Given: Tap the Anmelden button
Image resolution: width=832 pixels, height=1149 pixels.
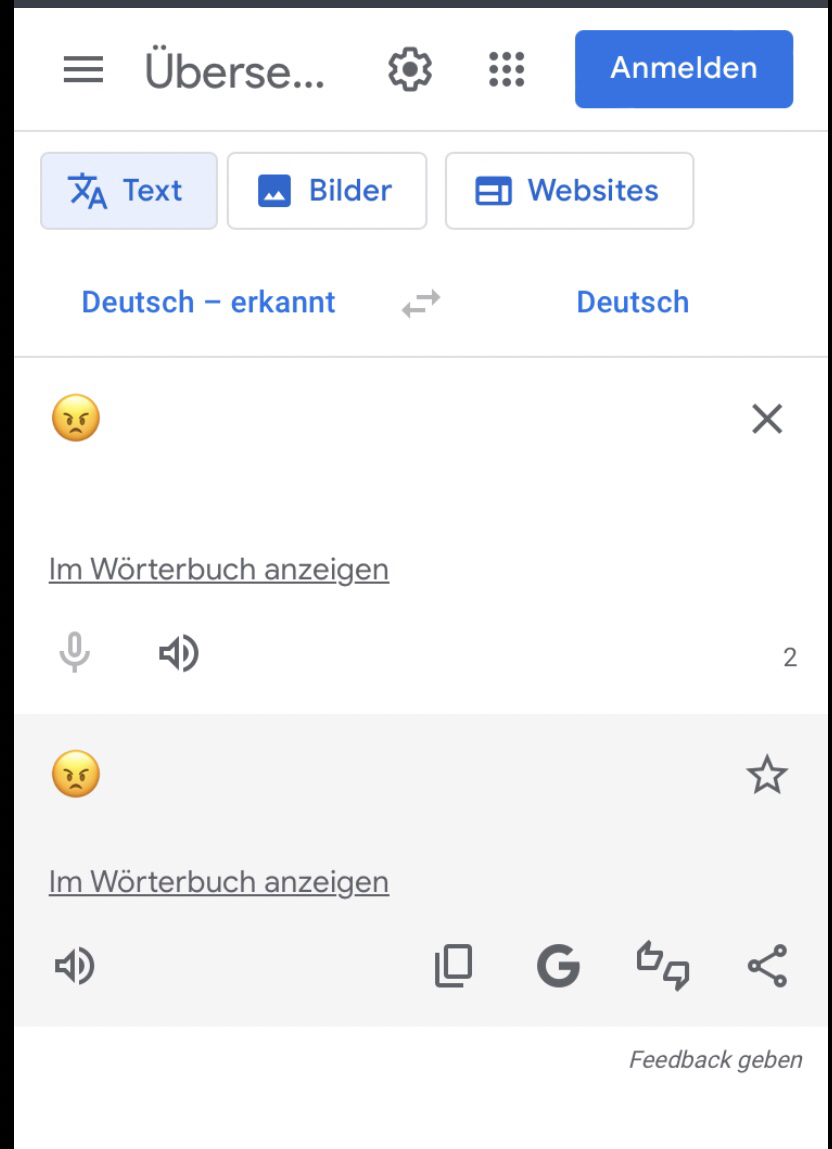Looking at the screenshot, I should click(683, 69).
